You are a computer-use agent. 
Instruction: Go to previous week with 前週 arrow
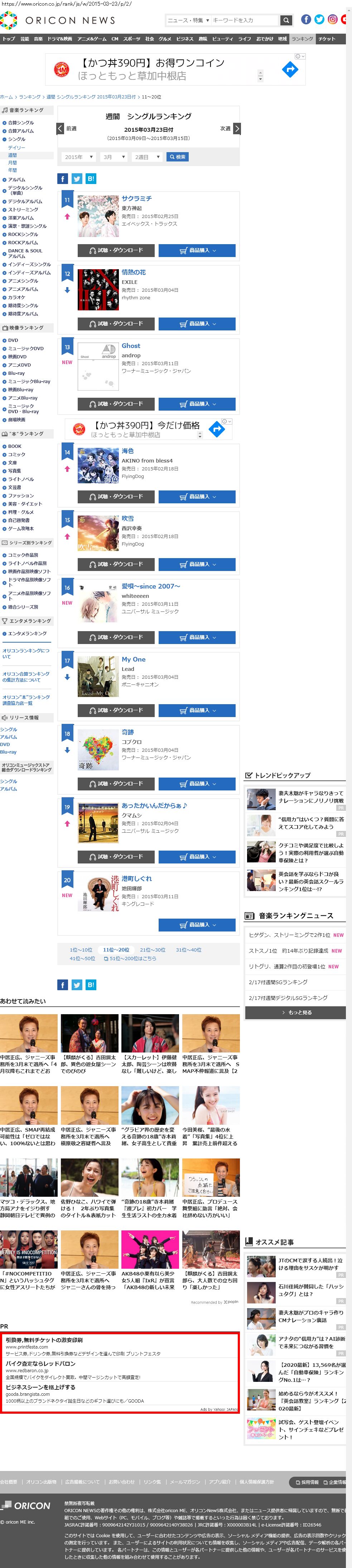point(60,129)
